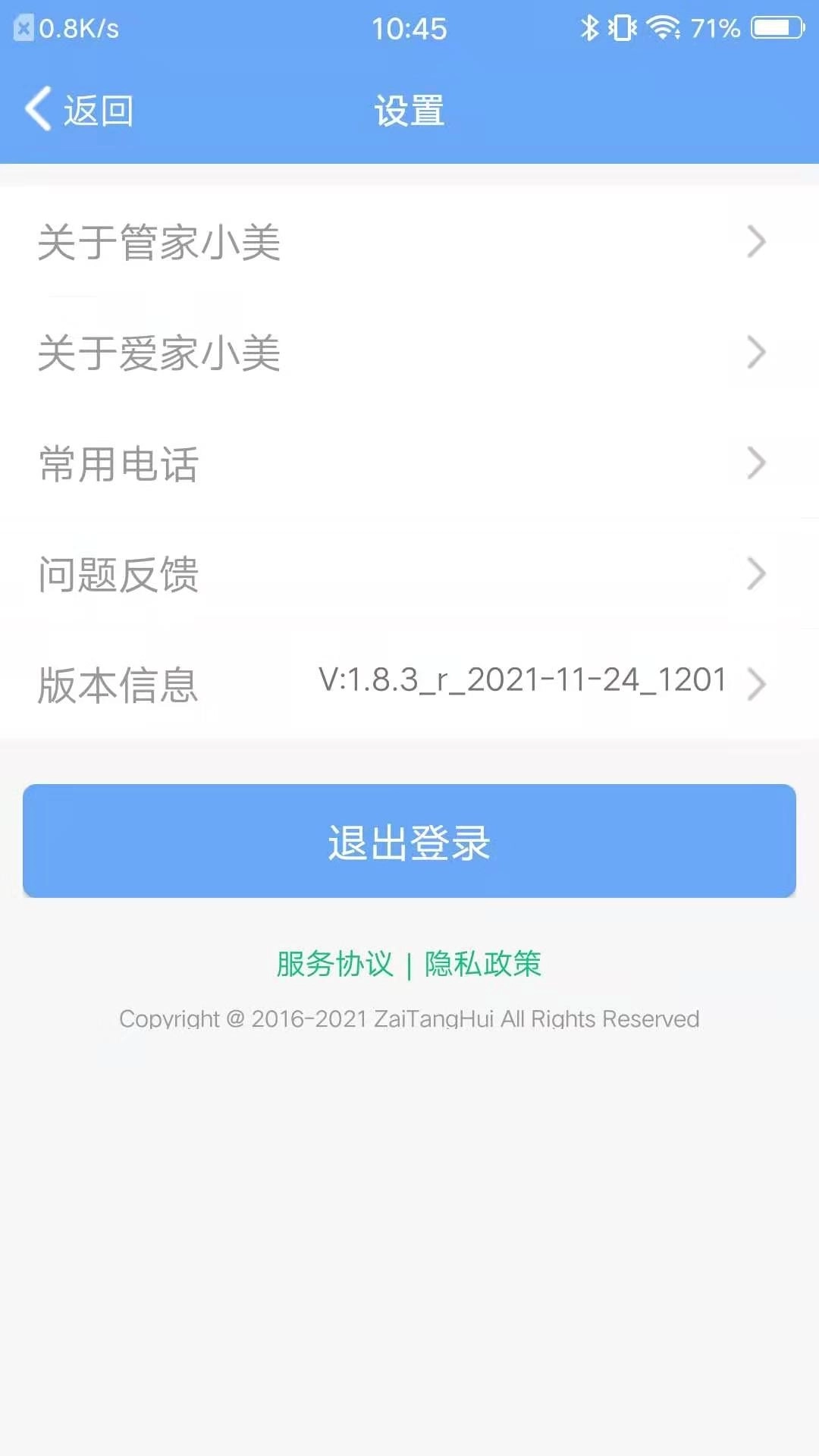The height and width of the screenshot is (1456, 819).
Task: Tap the app notification icon in status bar
Action: pos(23,29)
